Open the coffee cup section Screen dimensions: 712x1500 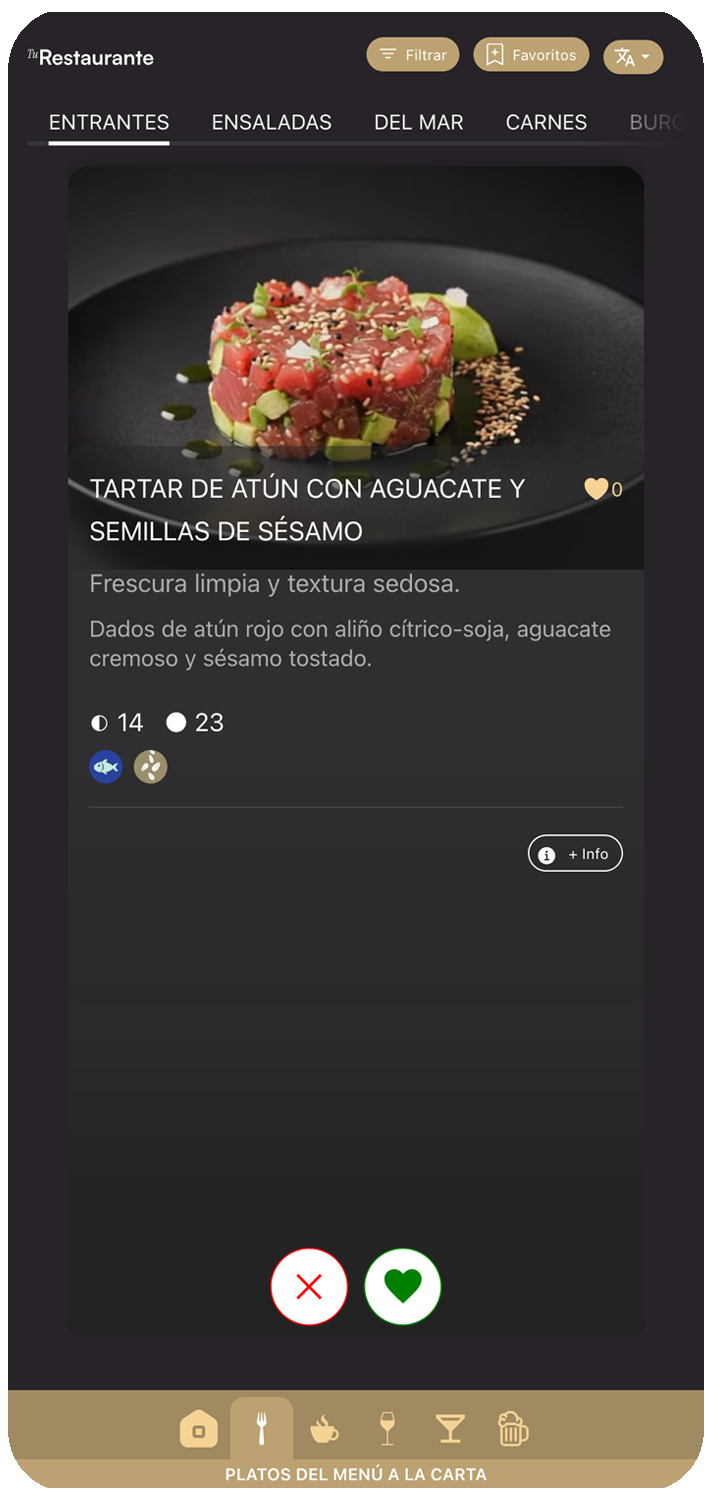tap(324, 1430)
